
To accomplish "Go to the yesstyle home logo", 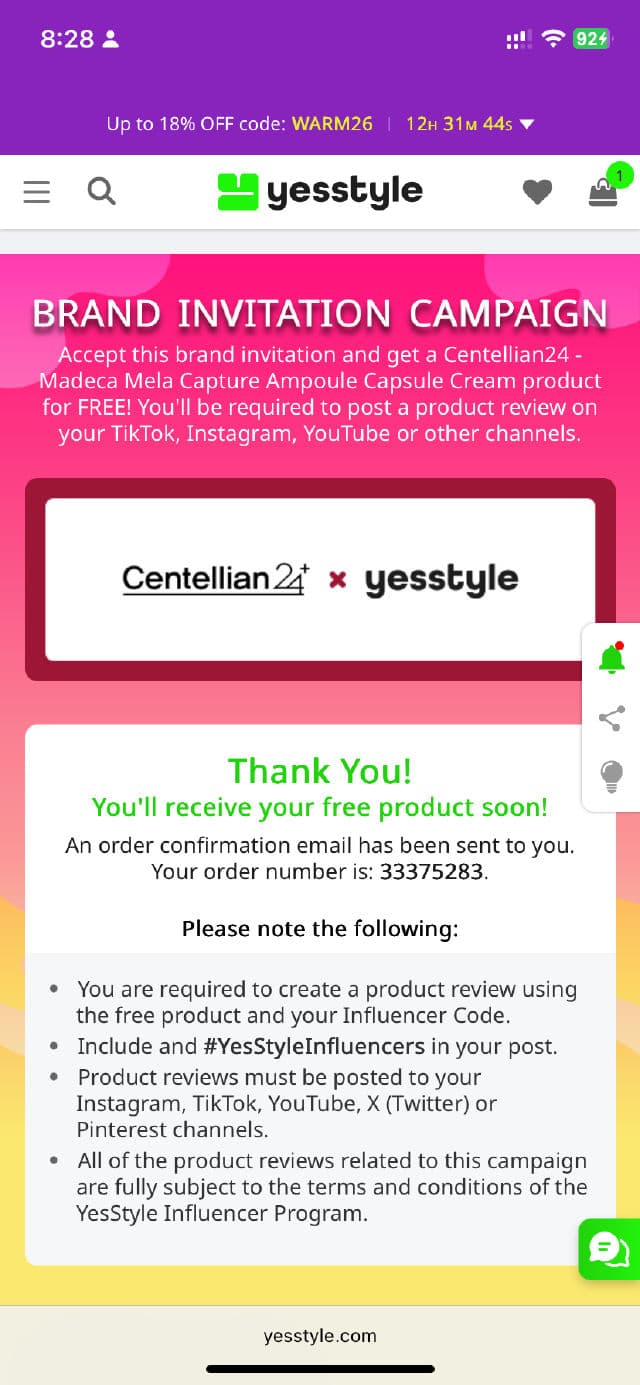I will [x=320, y=191].
